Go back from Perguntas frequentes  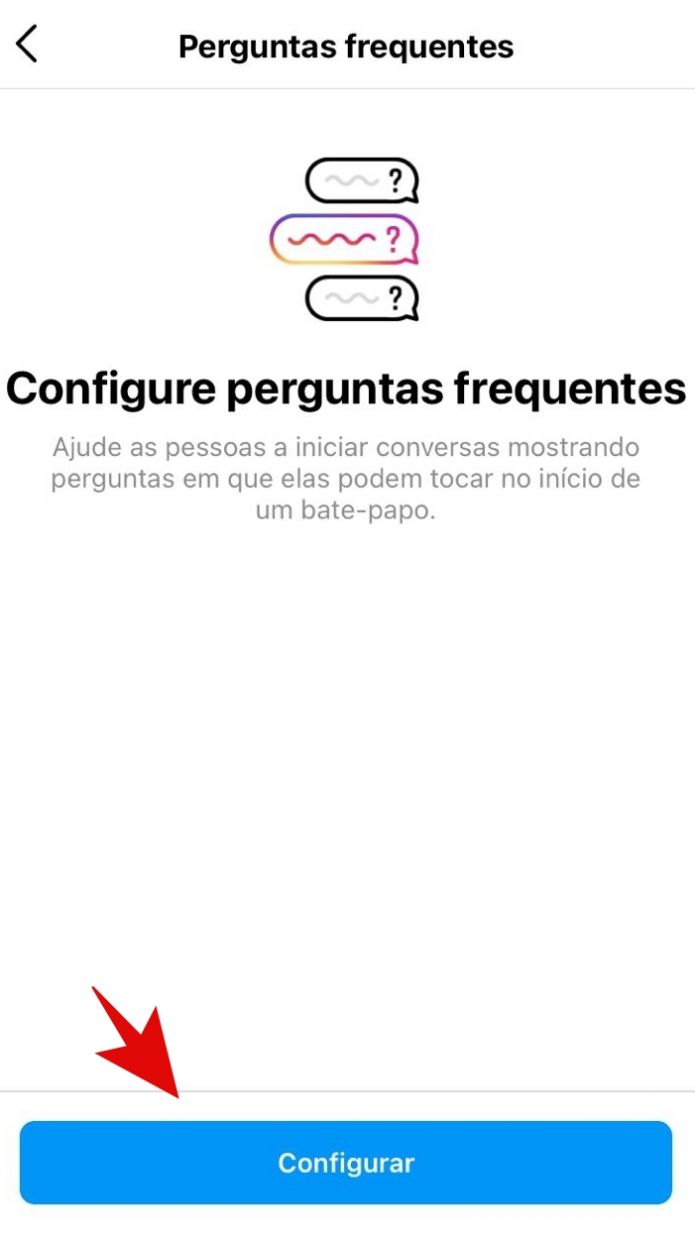point(27,45)
